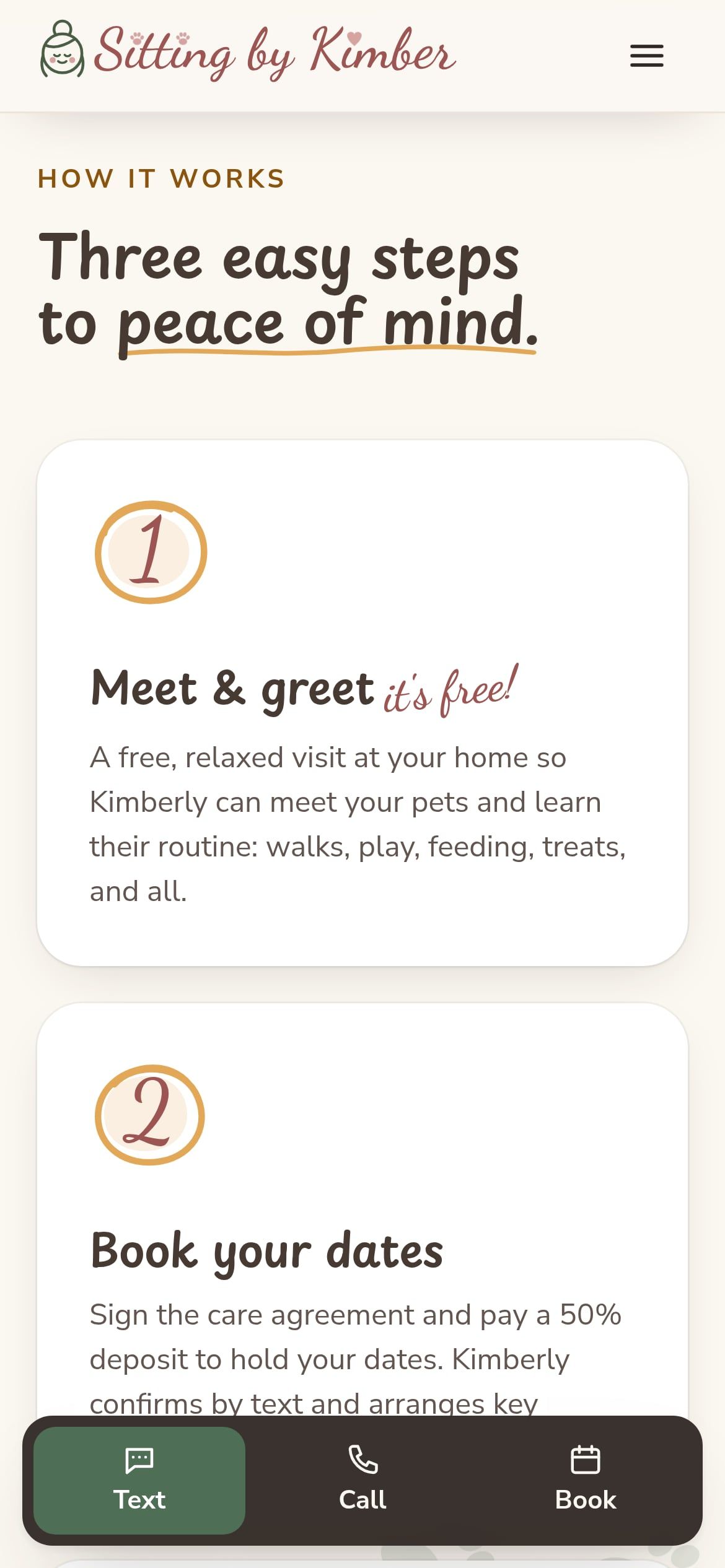Open the hamburger navigation menu
The height and width of the screenshot is (1568, 725).
pyautogui.click(x=646, y=56)
